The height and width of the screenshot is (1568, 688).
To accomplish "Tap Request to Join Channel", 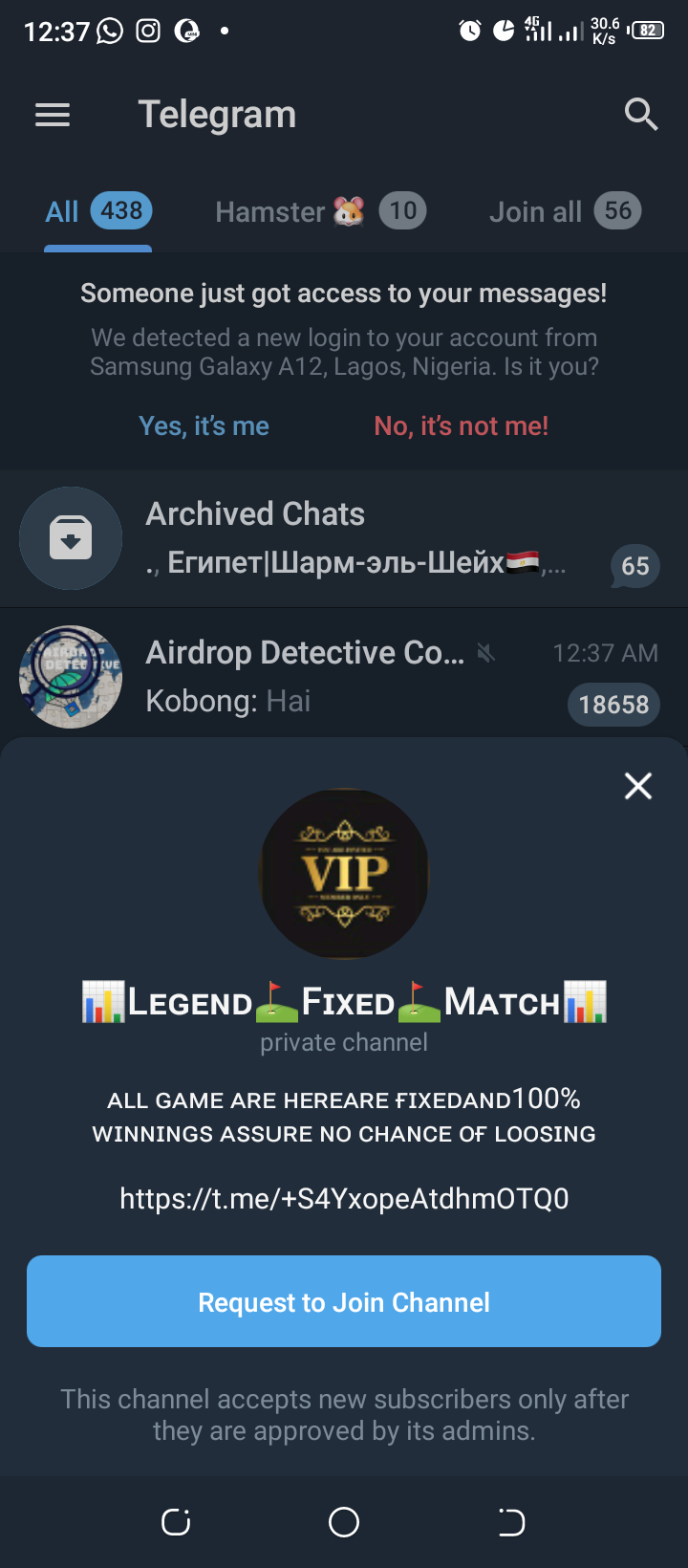I will pyautogui.click(x=344, y=1301).
